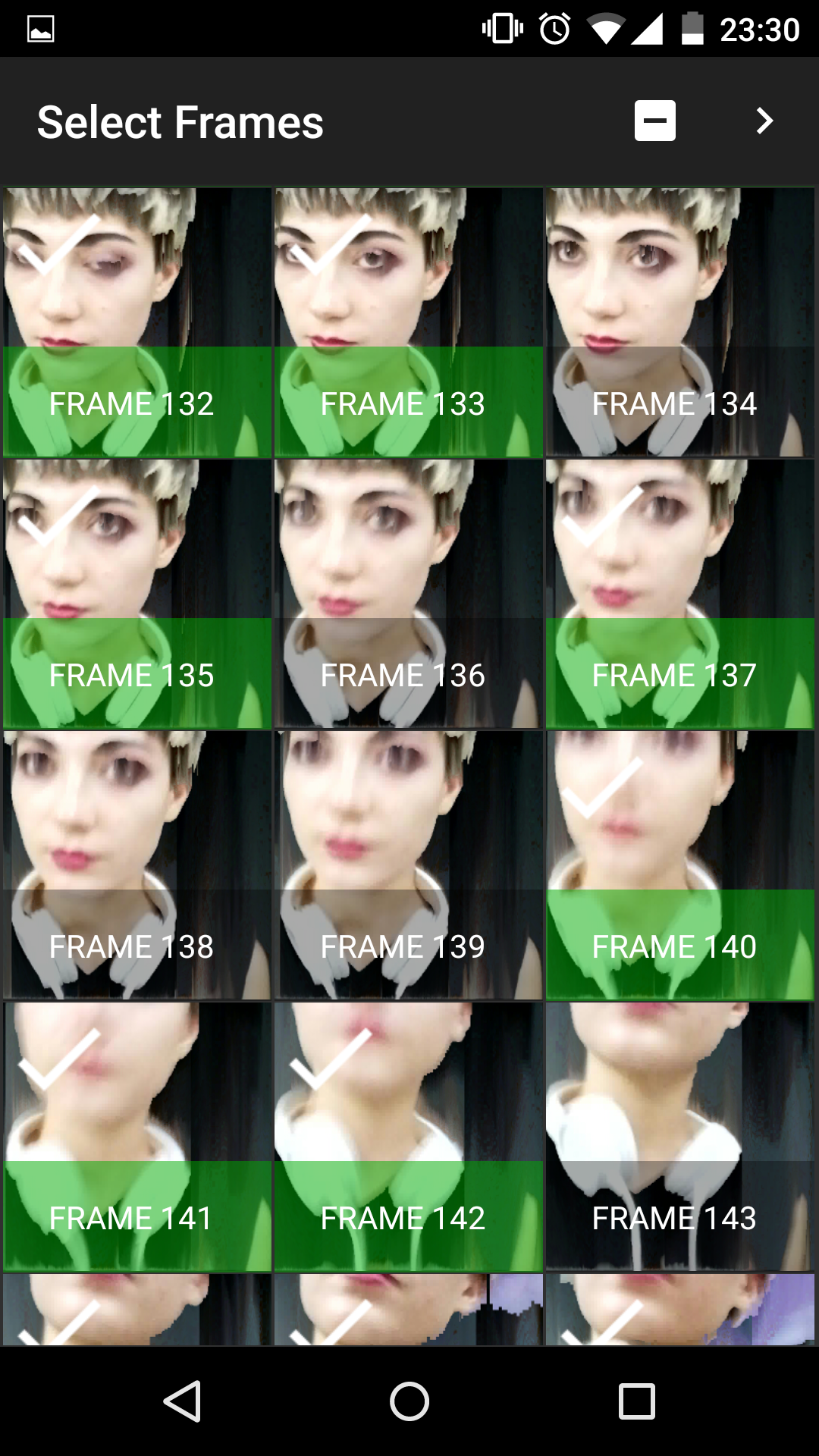Uncheck Frame 141
This screenshot has height=1456, width=819.
coord(137,1137)
